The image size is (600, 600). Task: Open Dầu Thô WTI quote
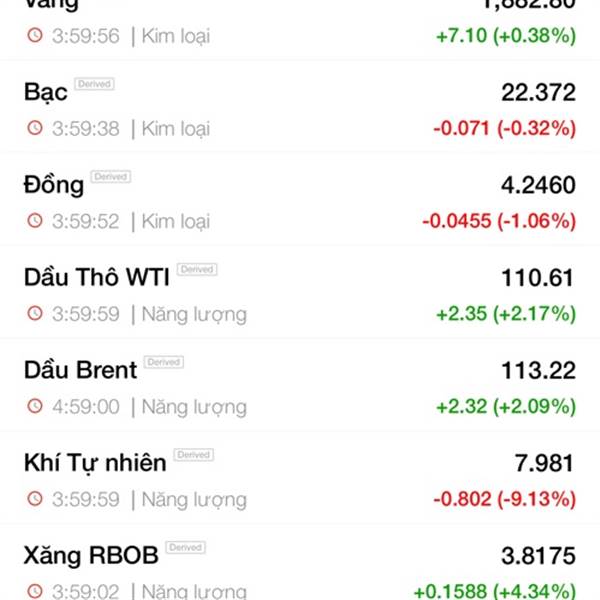tap(300, 294)
